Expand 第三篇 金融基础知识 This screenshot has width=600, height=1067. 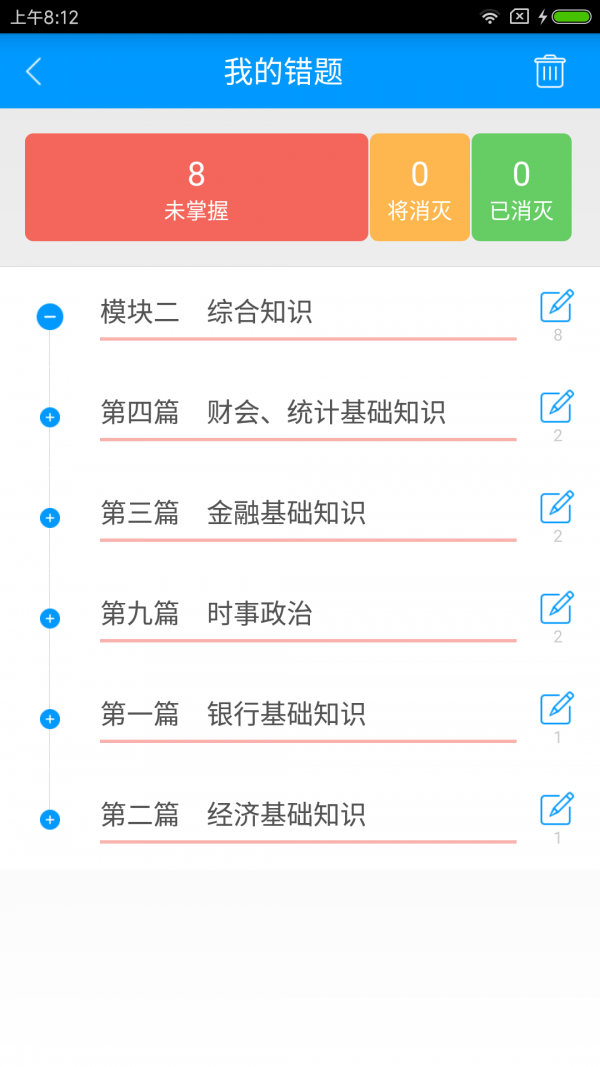pos(50,518)
